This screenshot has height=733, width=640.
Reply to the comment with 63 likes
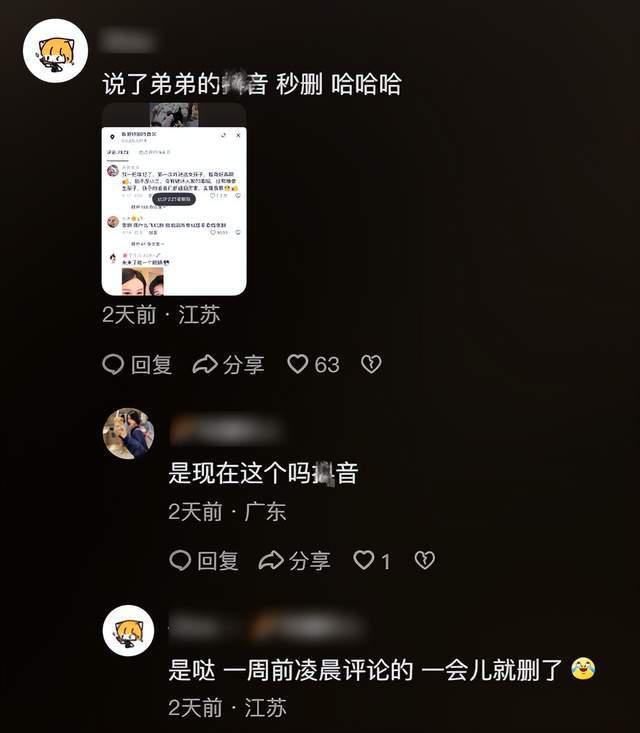pos(137,365)
